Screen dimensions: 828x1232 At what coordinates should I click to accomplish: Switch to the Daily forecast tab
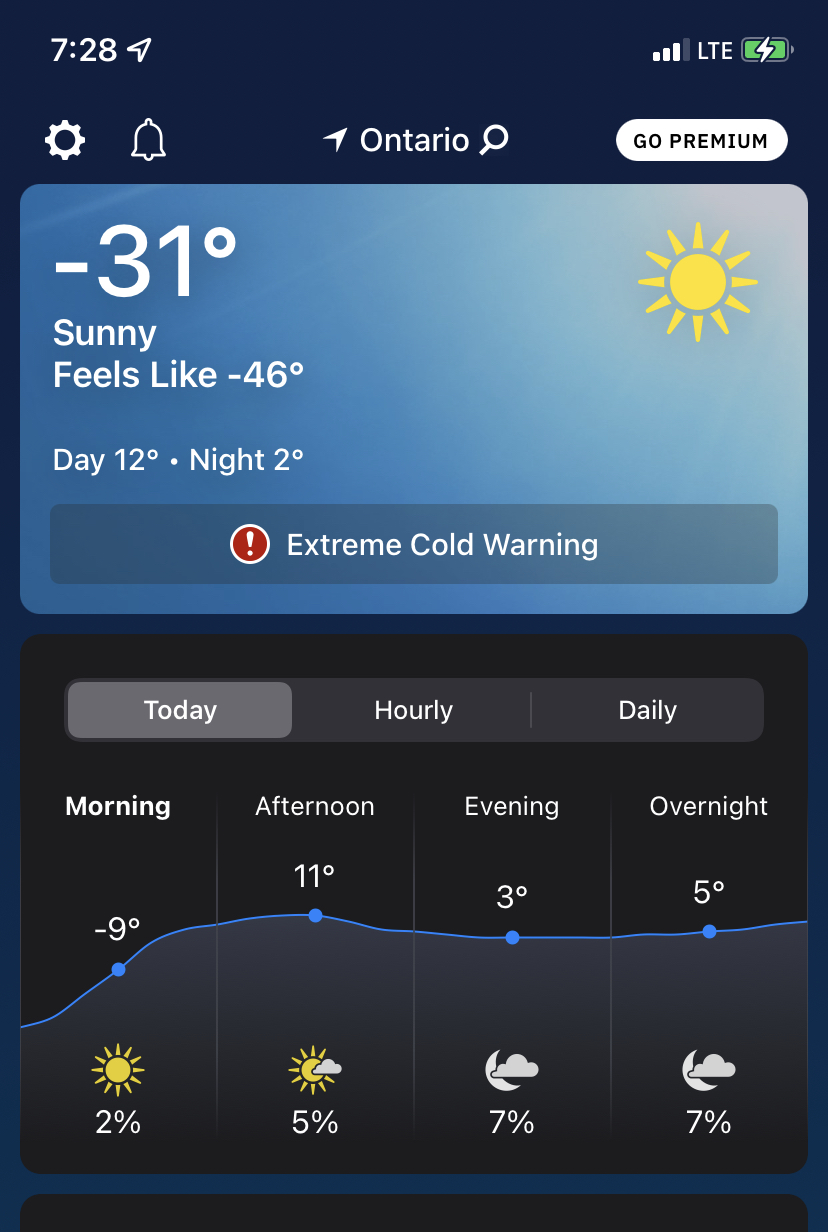point(647,710)
